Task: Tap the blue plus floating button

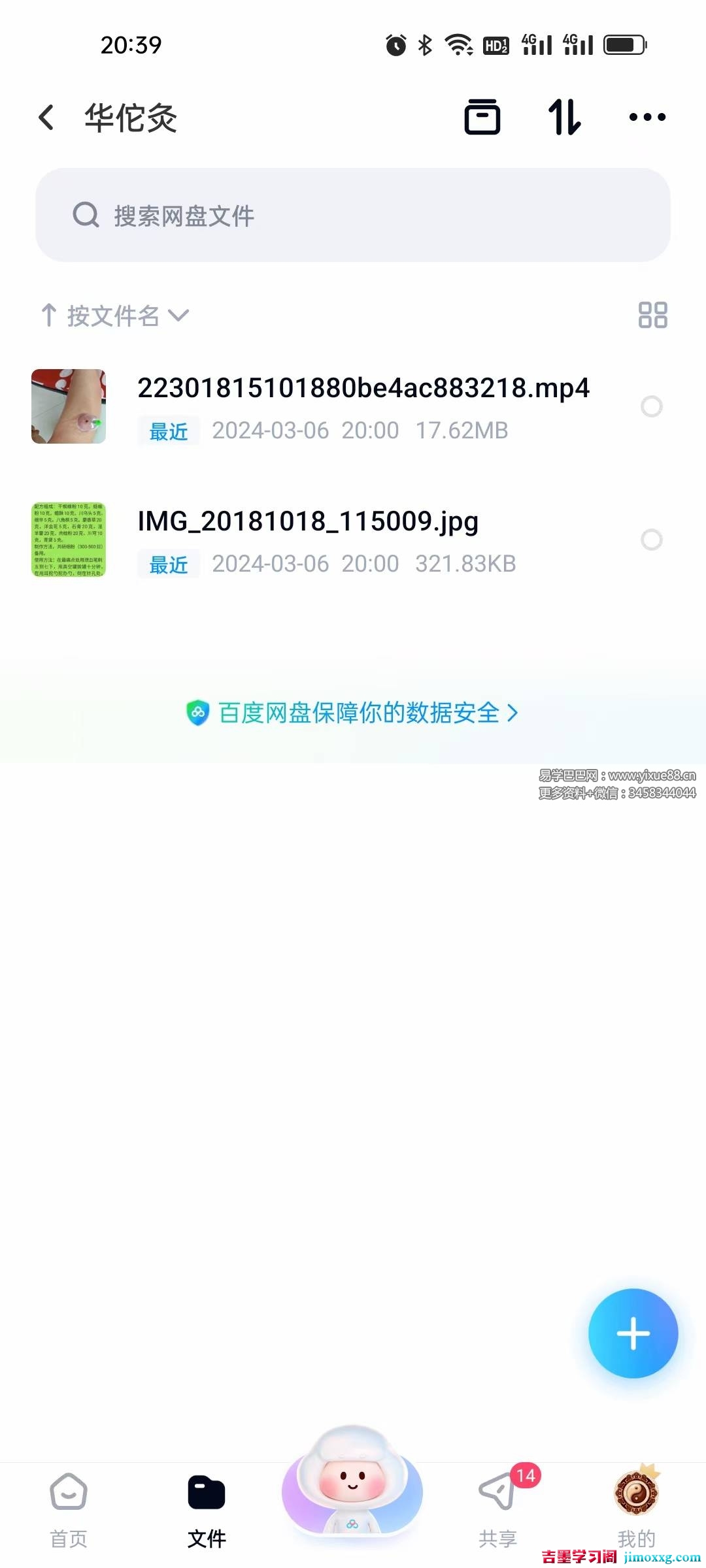Action: click(x=633, y=1333)
